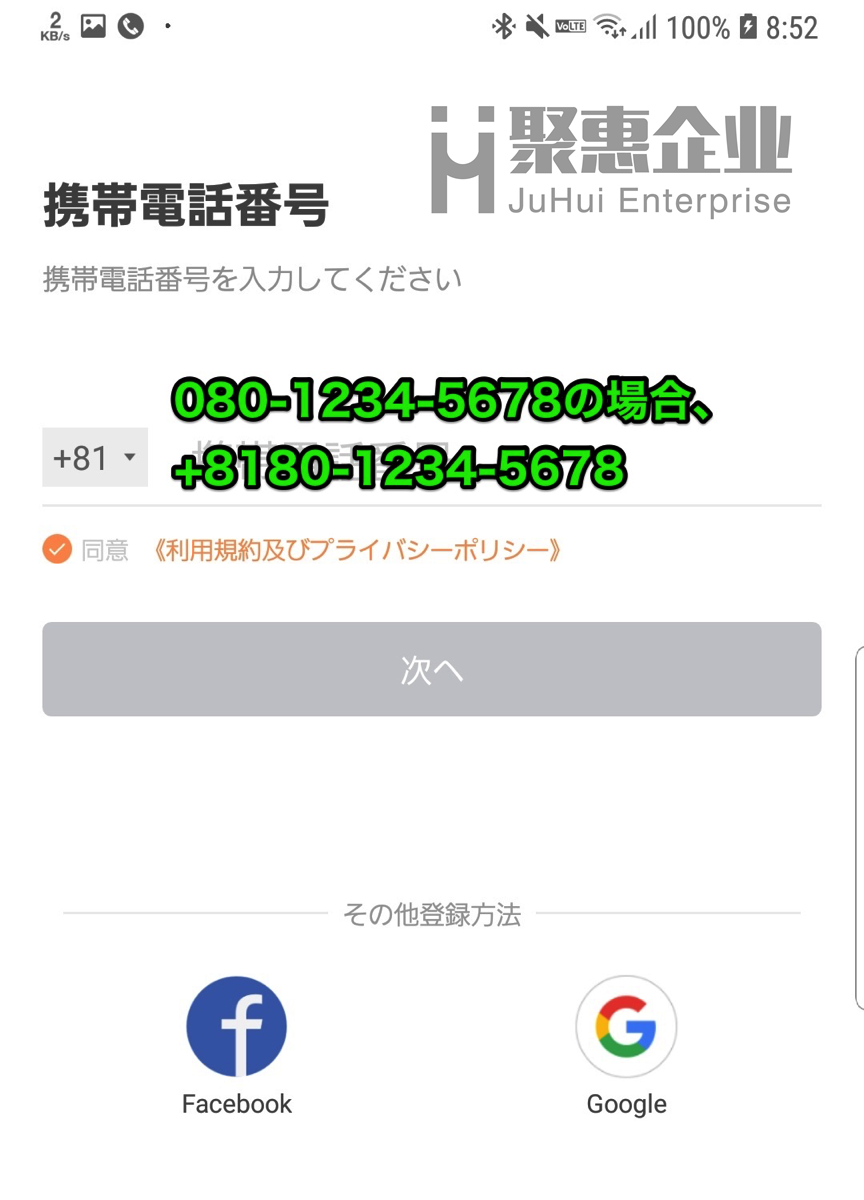The width and height of the screenshot is (864, 1200).
Task: Sign up with Facebook
Action: click(x=237, y=1027)
